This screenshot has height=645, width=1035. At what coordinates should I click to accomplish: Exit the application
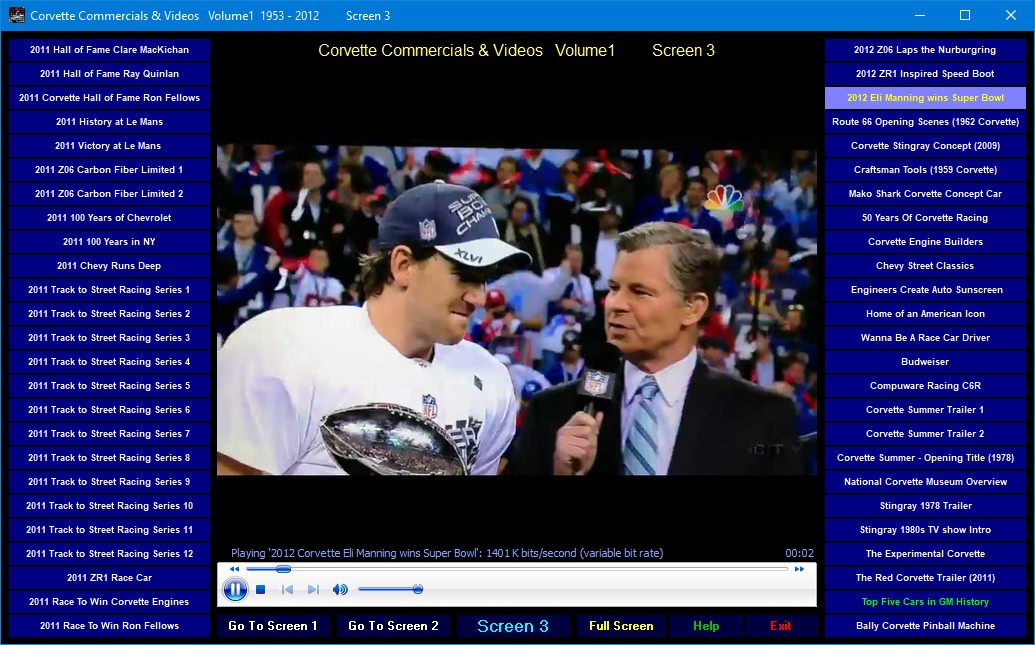click(x=780, y=626)
